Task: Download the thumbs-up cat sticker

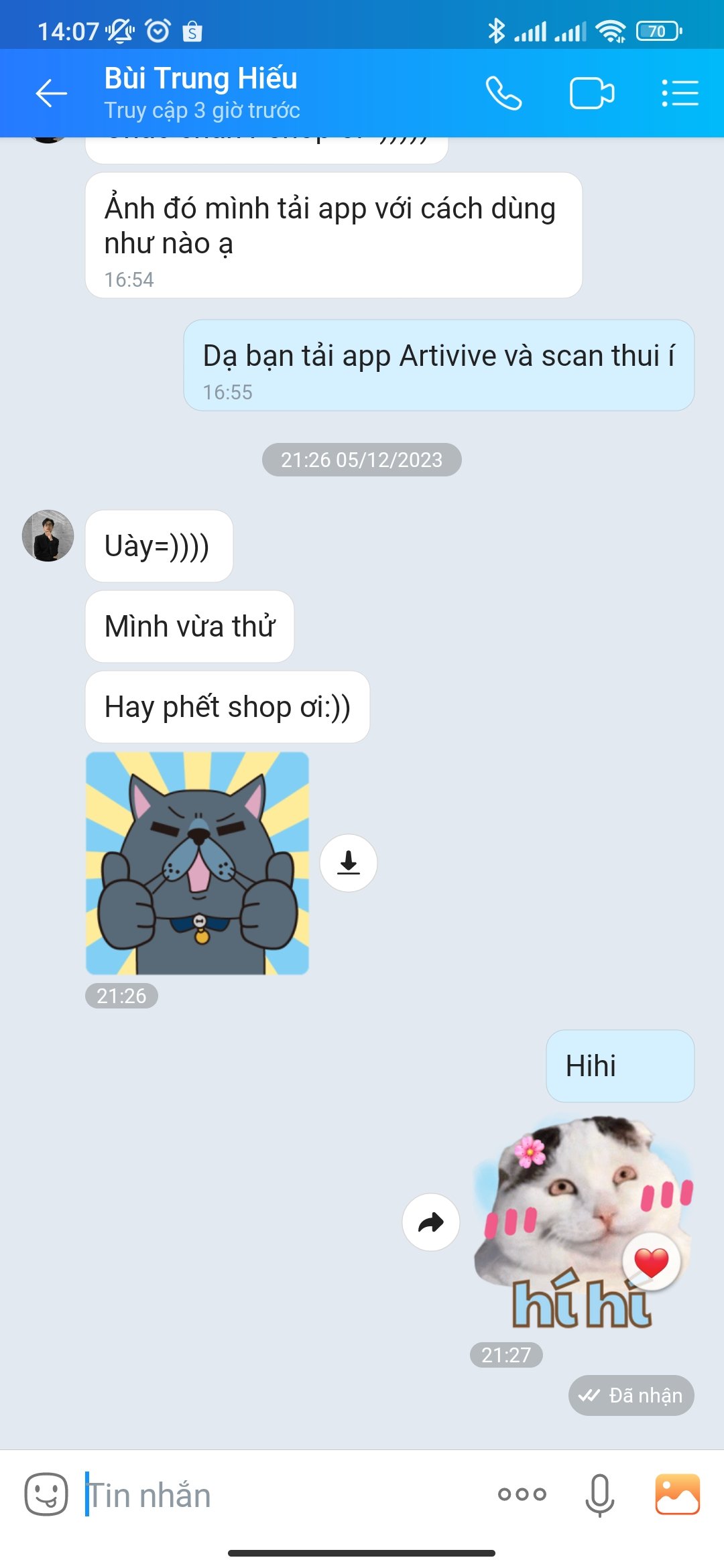Action: click(x=348, y=863)
